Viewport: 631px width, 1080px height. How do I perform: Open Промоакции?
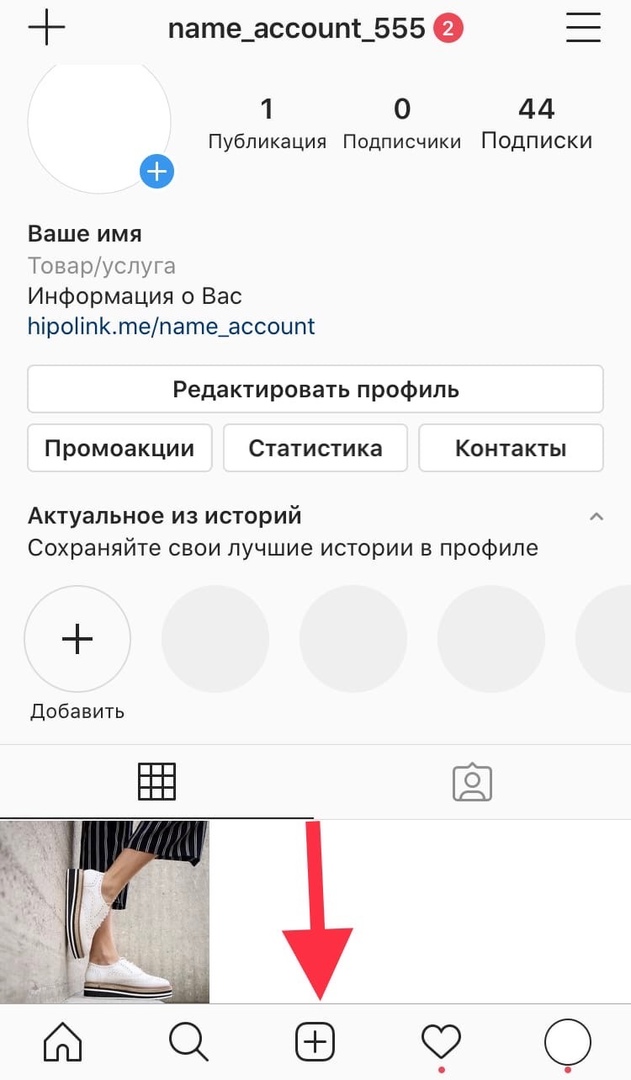coord(119,447)
